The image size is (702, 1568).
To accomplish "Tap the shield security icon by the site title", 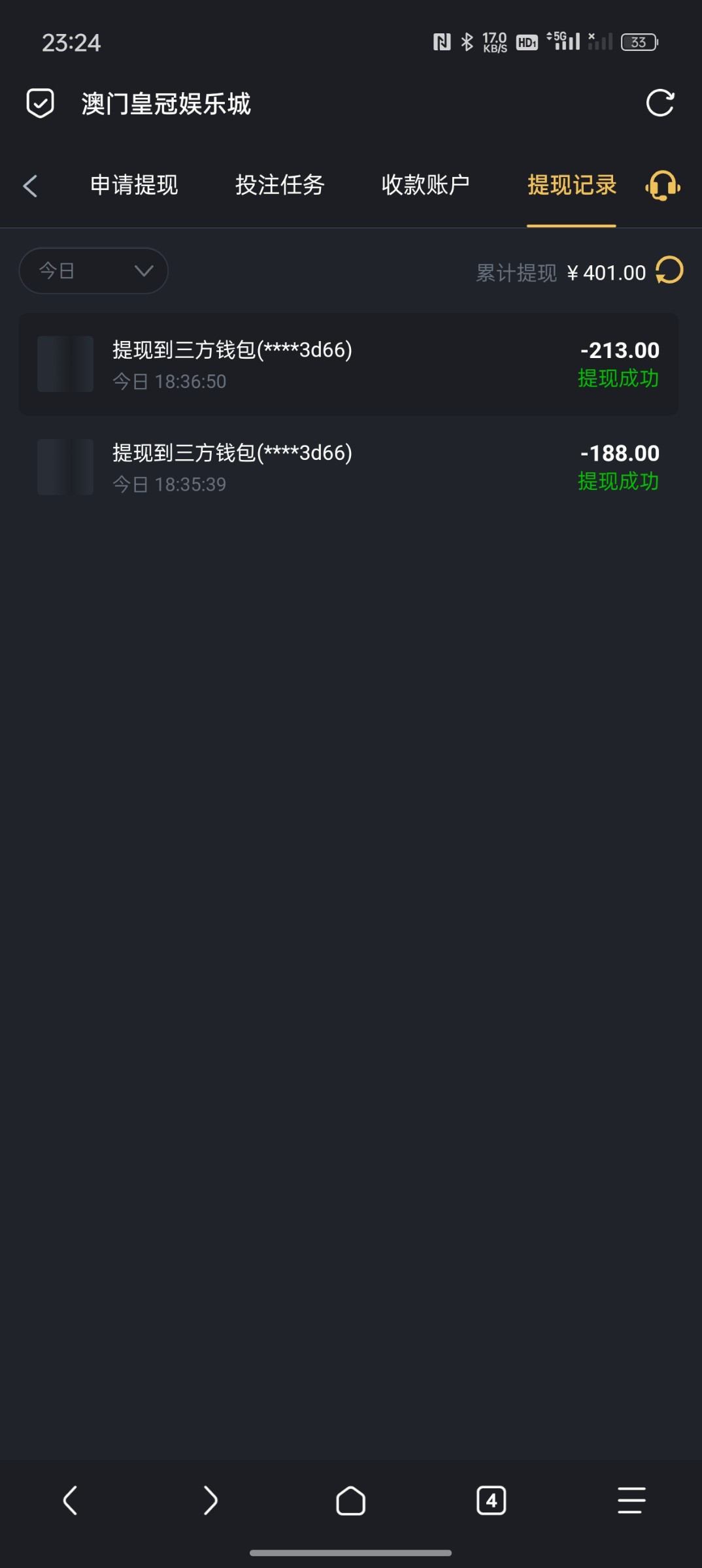I will click(40, 103).
